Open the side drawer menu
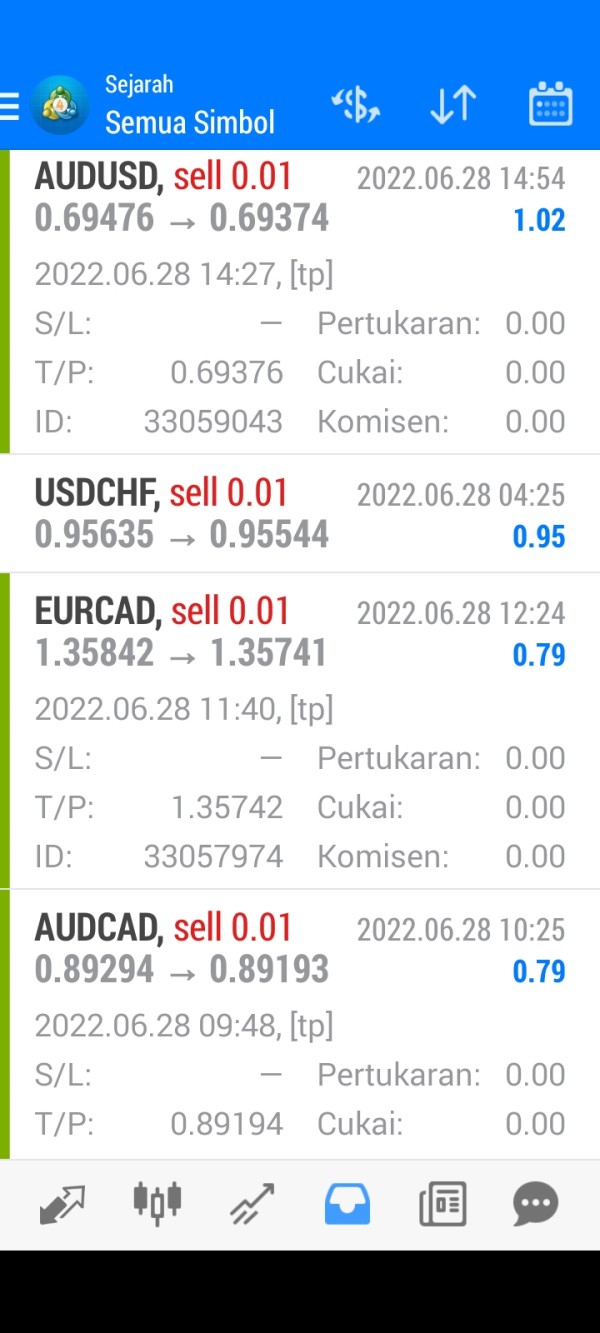600x1333 pixels. 10,105
